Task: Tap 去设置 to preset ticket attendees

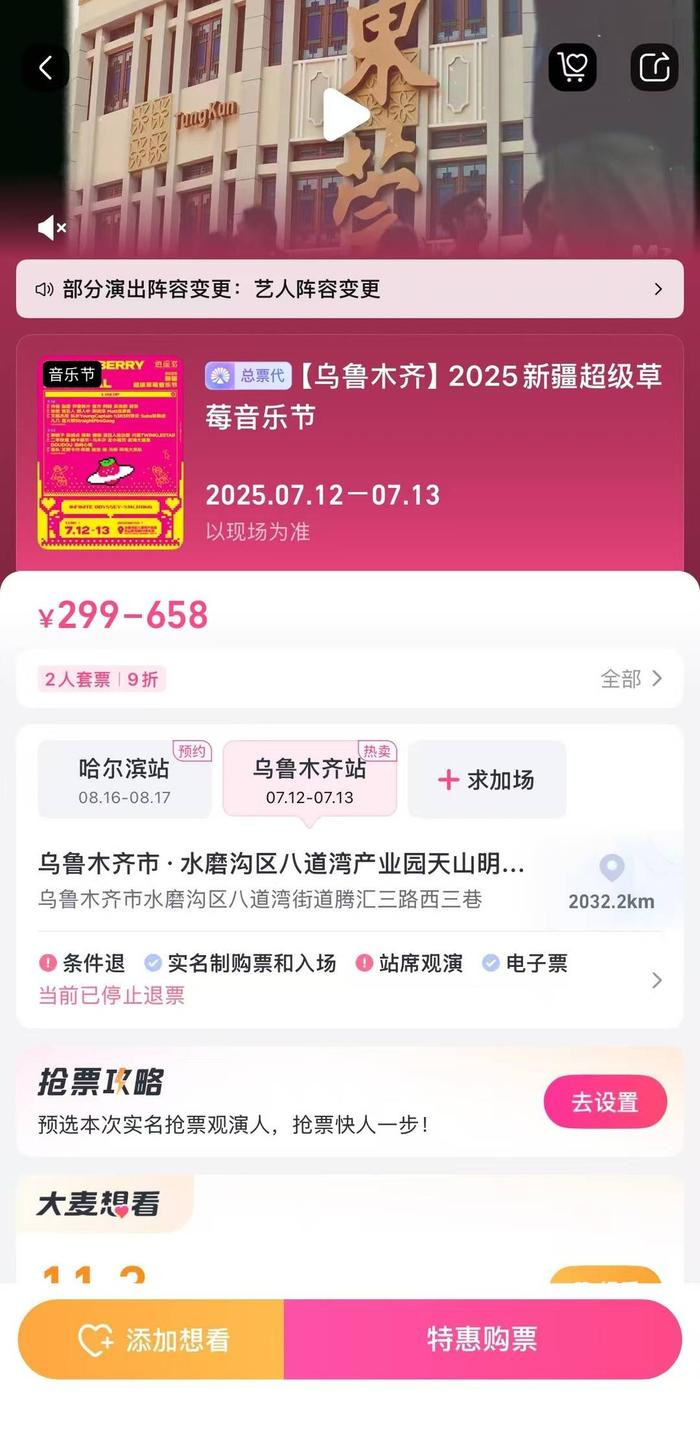Action: point(604,1102)
